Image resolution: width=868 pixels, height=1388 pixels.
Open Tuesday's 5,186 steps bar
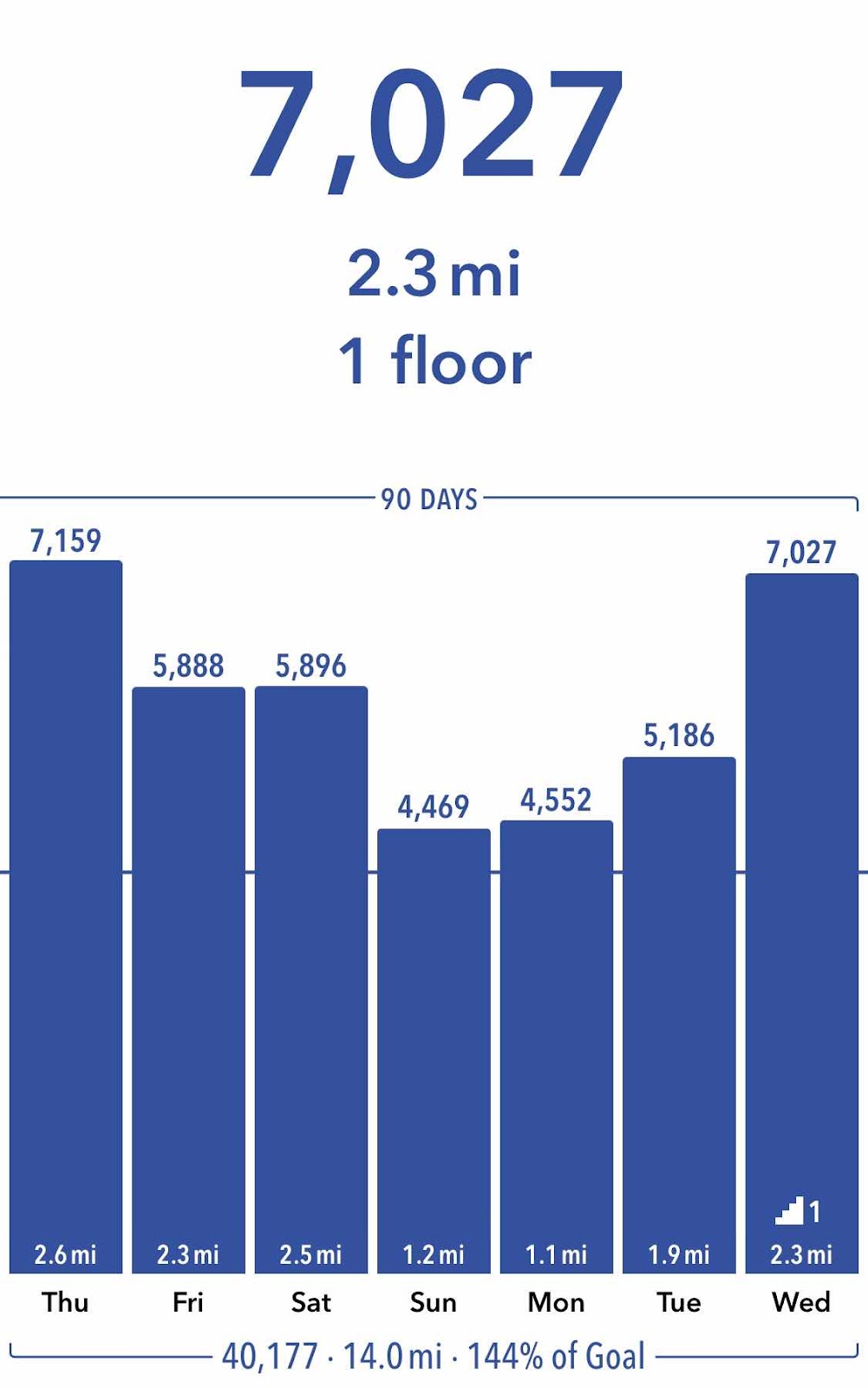click(679, 1015)
